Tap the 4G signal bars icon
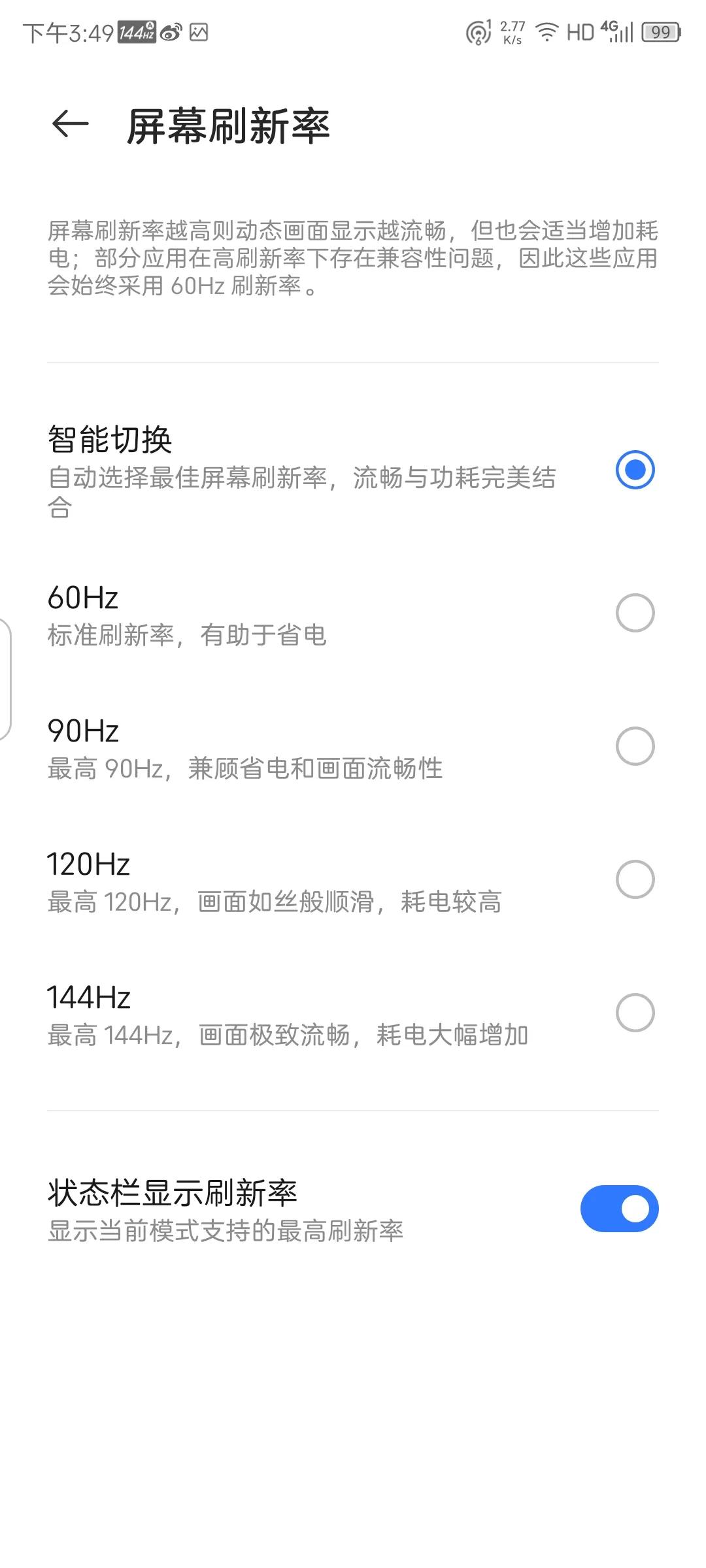The image size is (706, 1568). [x=616, y=31]
